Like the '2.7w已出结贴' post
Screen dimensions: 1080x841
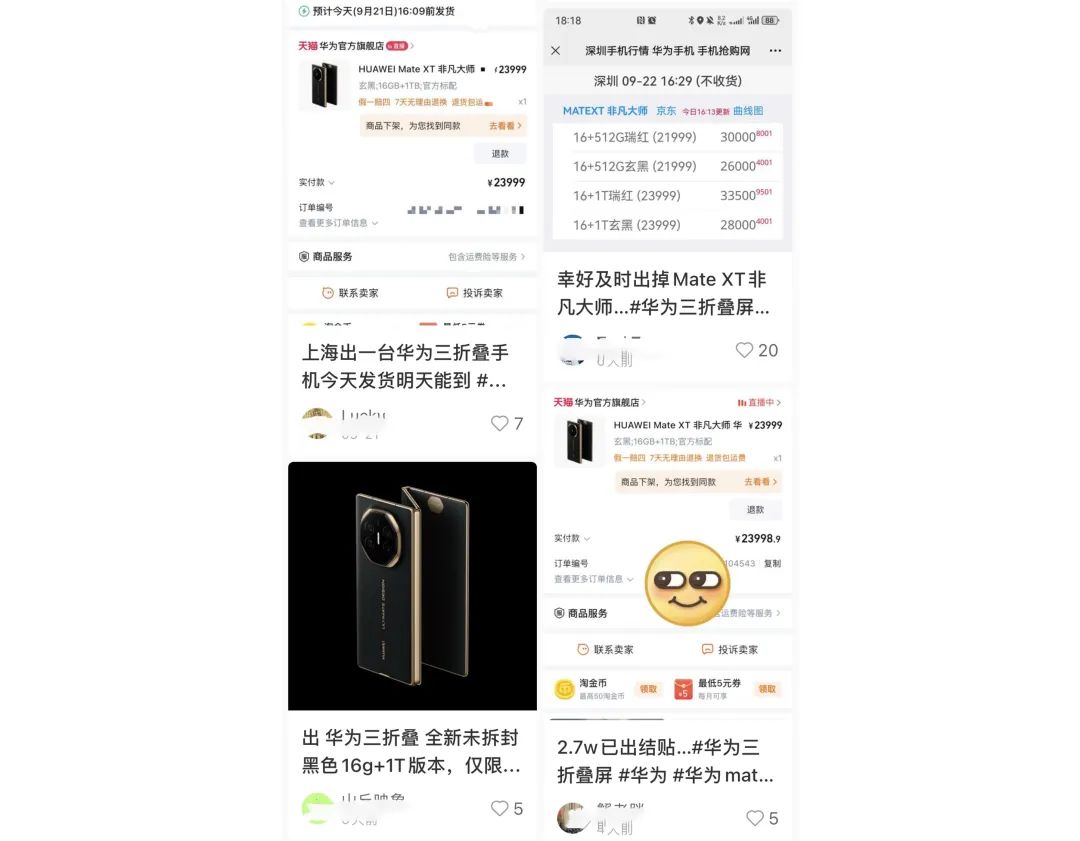click(755, 818)
